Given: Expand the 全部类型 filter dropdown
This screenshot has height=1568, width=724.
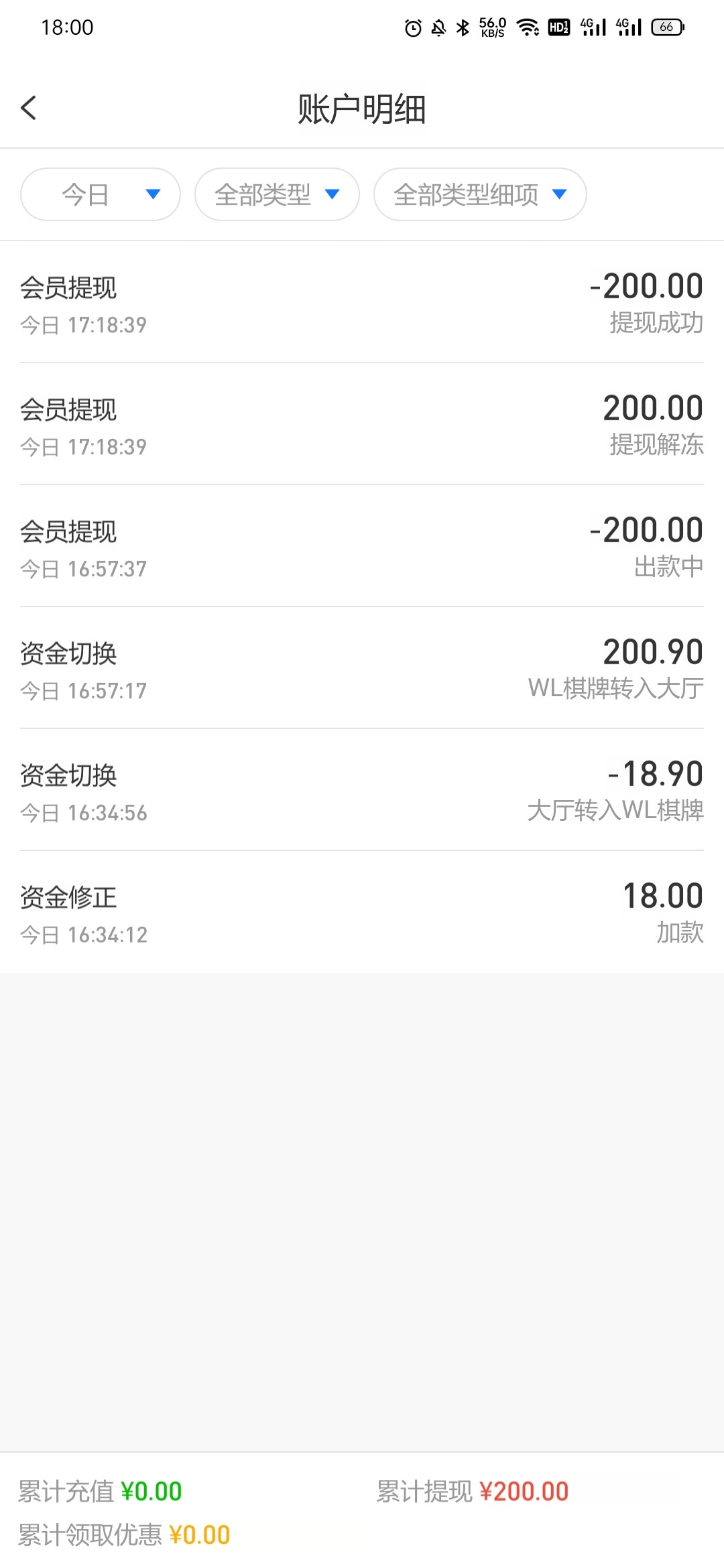Looking at the screenshot, I should tap(277, 194).
